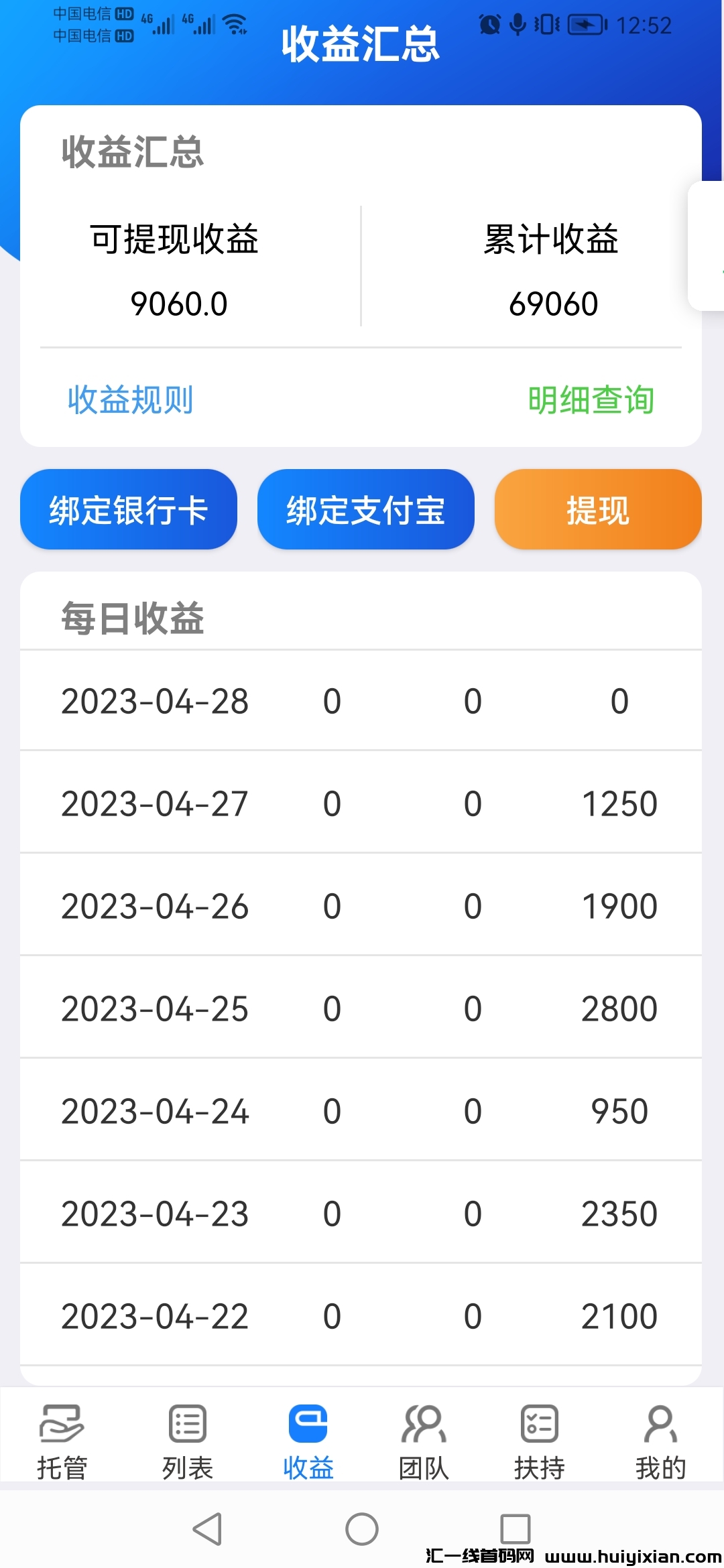The image size is (724, 1568).
Task: Open 明细查询 detail query
Action: coord(591,400)
